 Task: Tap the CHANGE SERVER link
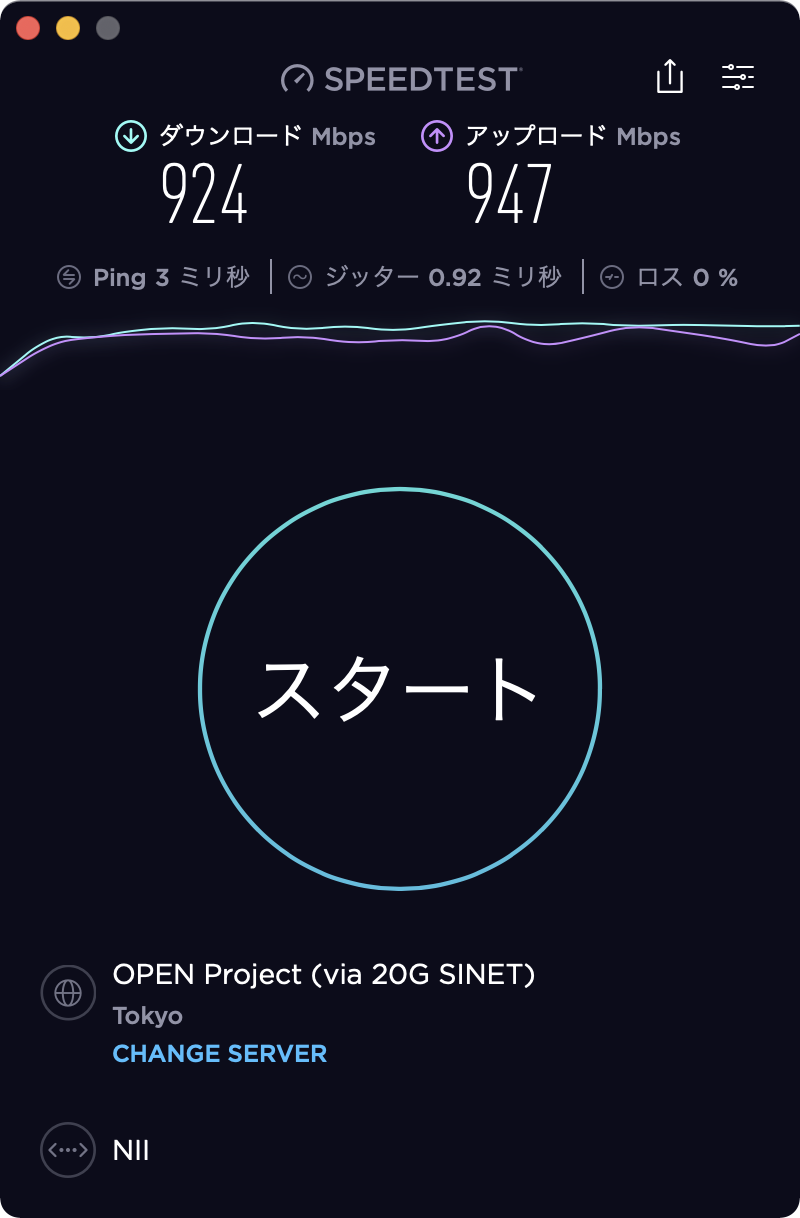click(220, 1053)
